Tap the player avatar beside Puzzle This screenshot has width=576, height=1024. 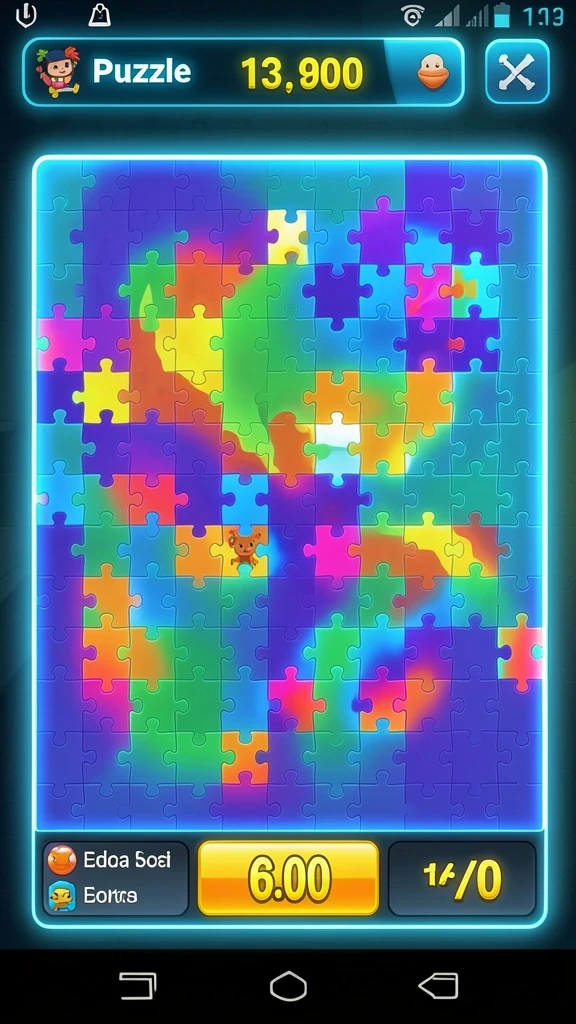(57, 71)
